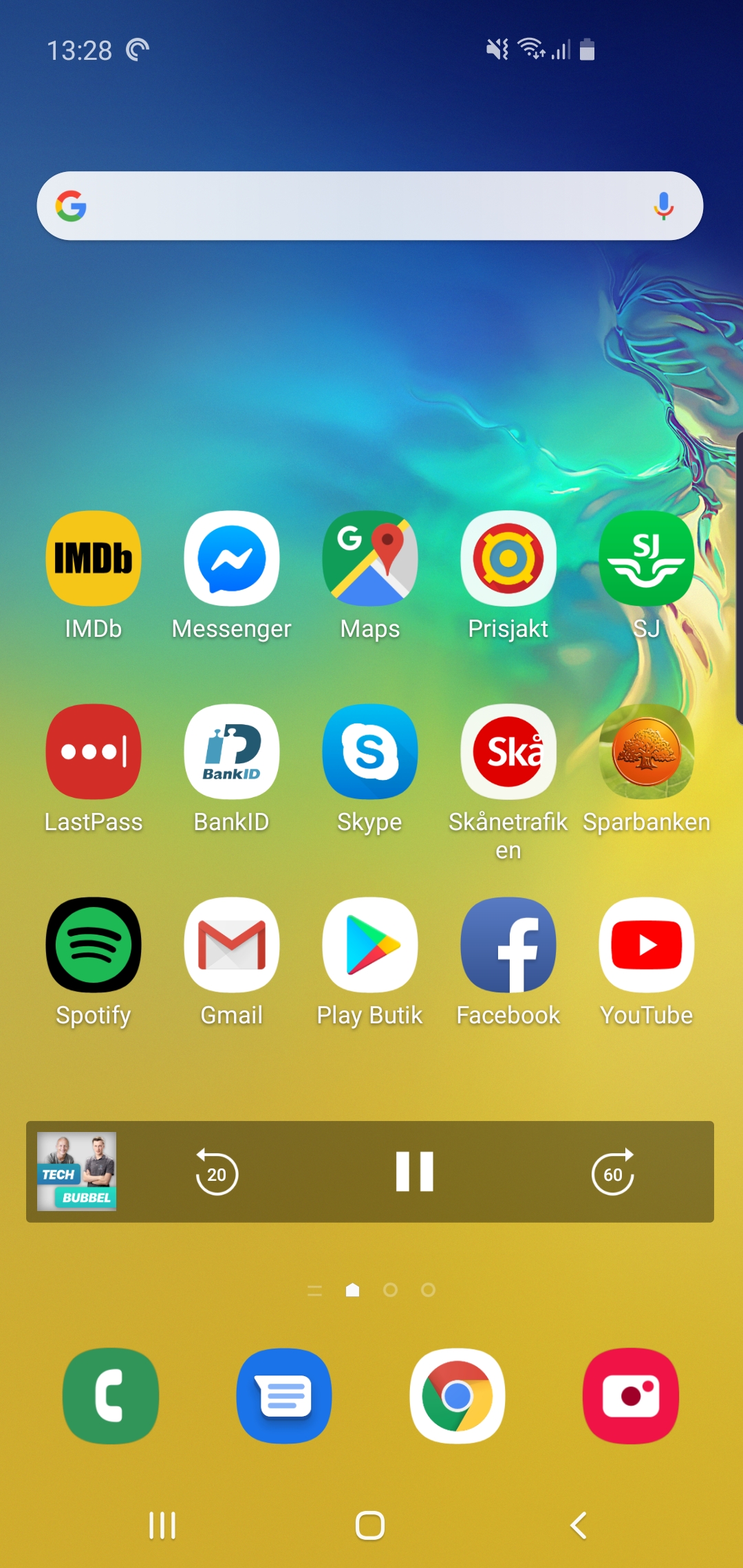Skip podcast forward 60 seconds
Screen dimensions: 743x1568
tap(613, 1173)
